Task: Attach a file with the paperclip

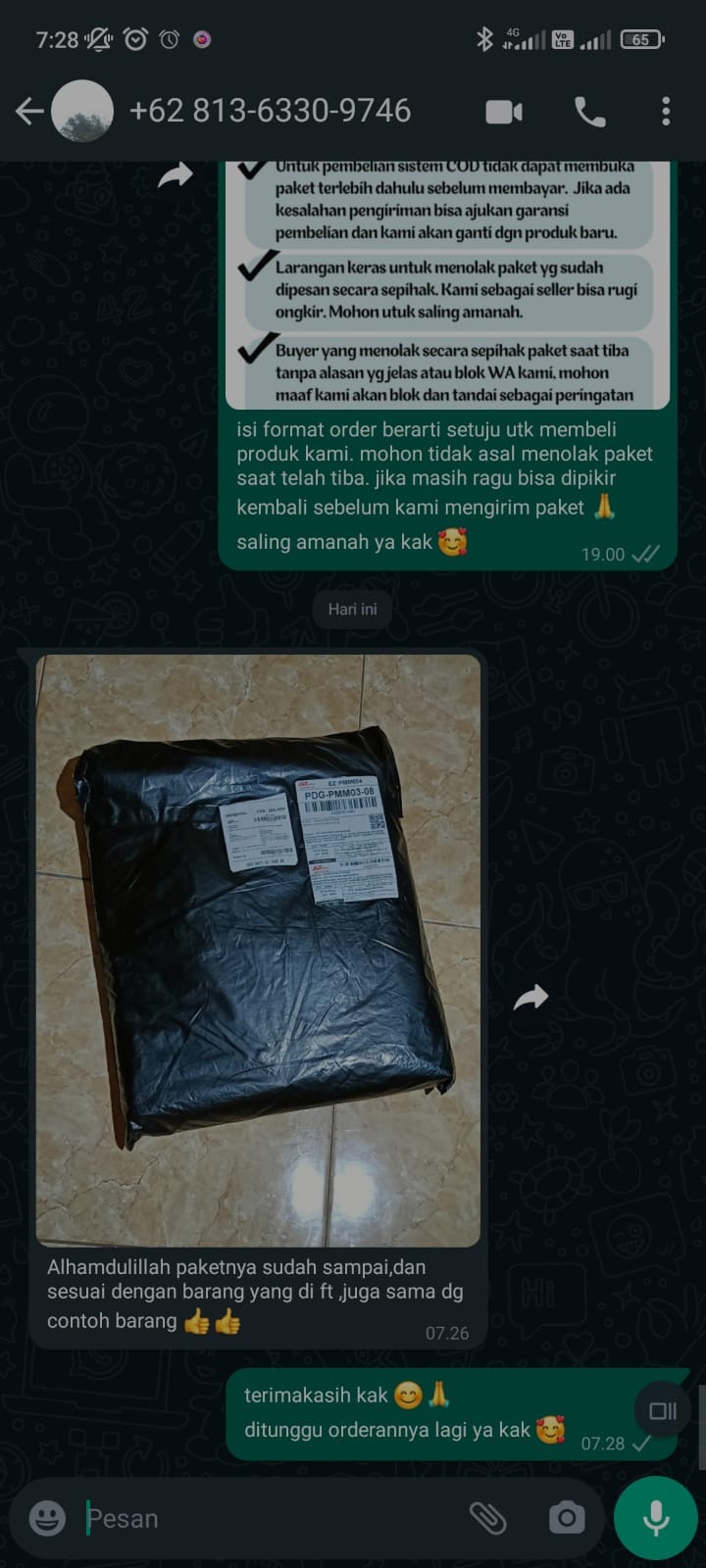Action: click(x=487, y=1518)
